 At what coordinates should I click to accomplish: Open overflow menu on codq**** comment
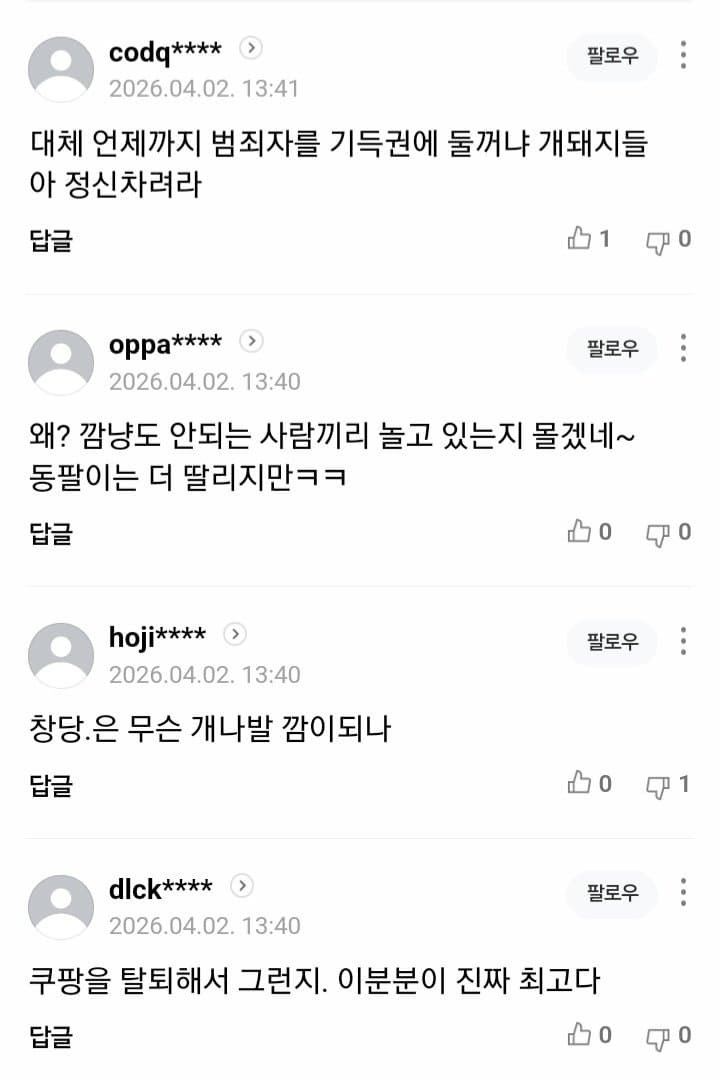683,55
